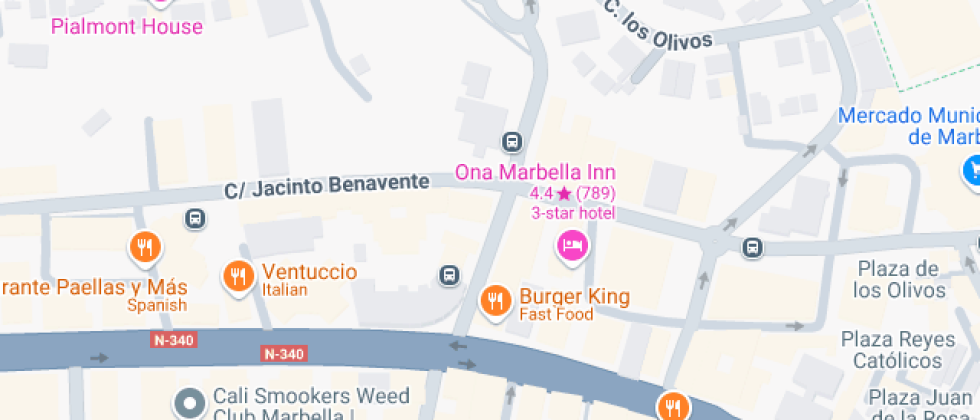Image resolution: width=980 pixels, height=420 pixels.
Task: Open the bus stop near Plaza de los Olivos
Action: click(x=751, y=246)
